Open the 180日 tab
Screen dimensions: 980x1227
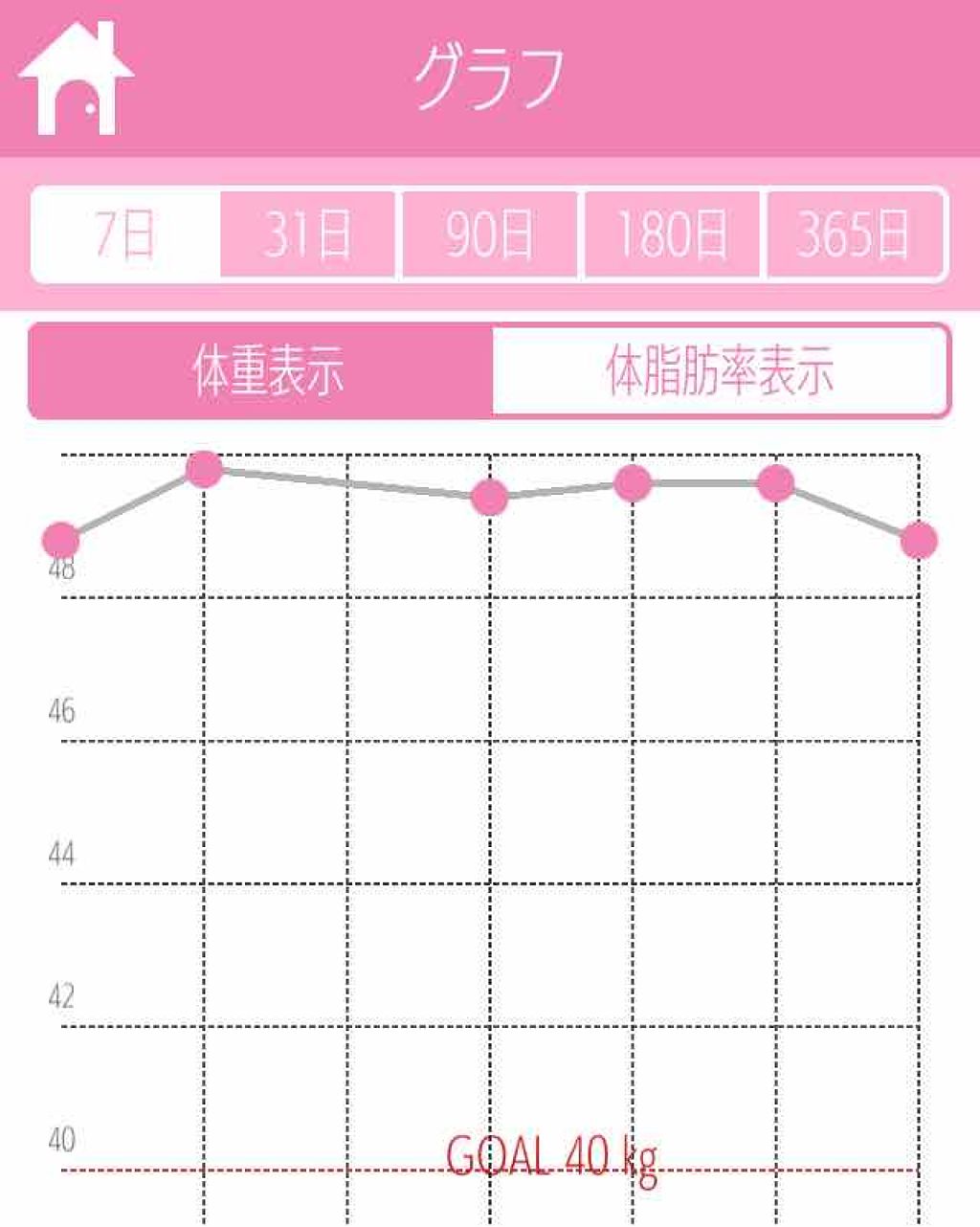pos(674,231)
